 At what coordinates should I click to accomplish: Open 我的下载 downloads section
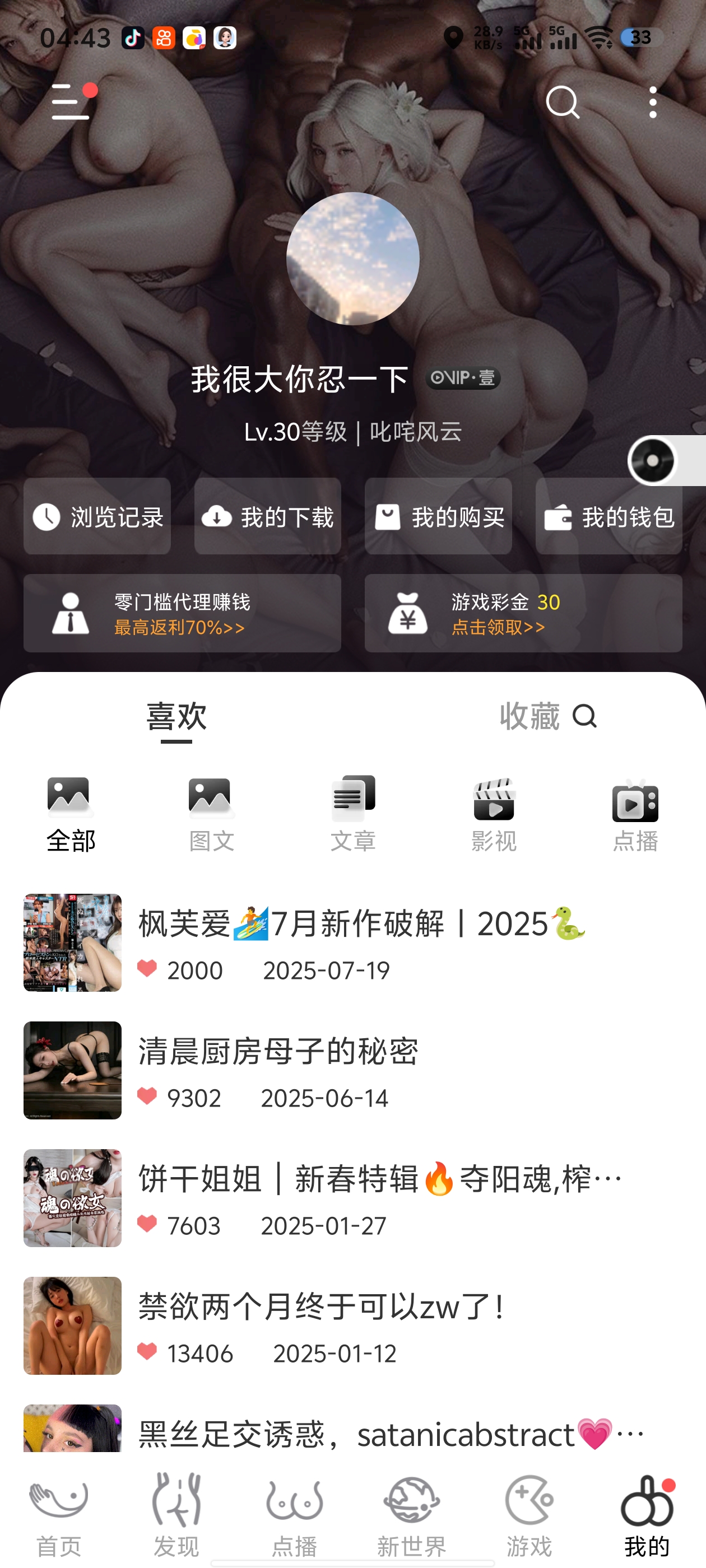pyautogui.click(x=267, y=517)
